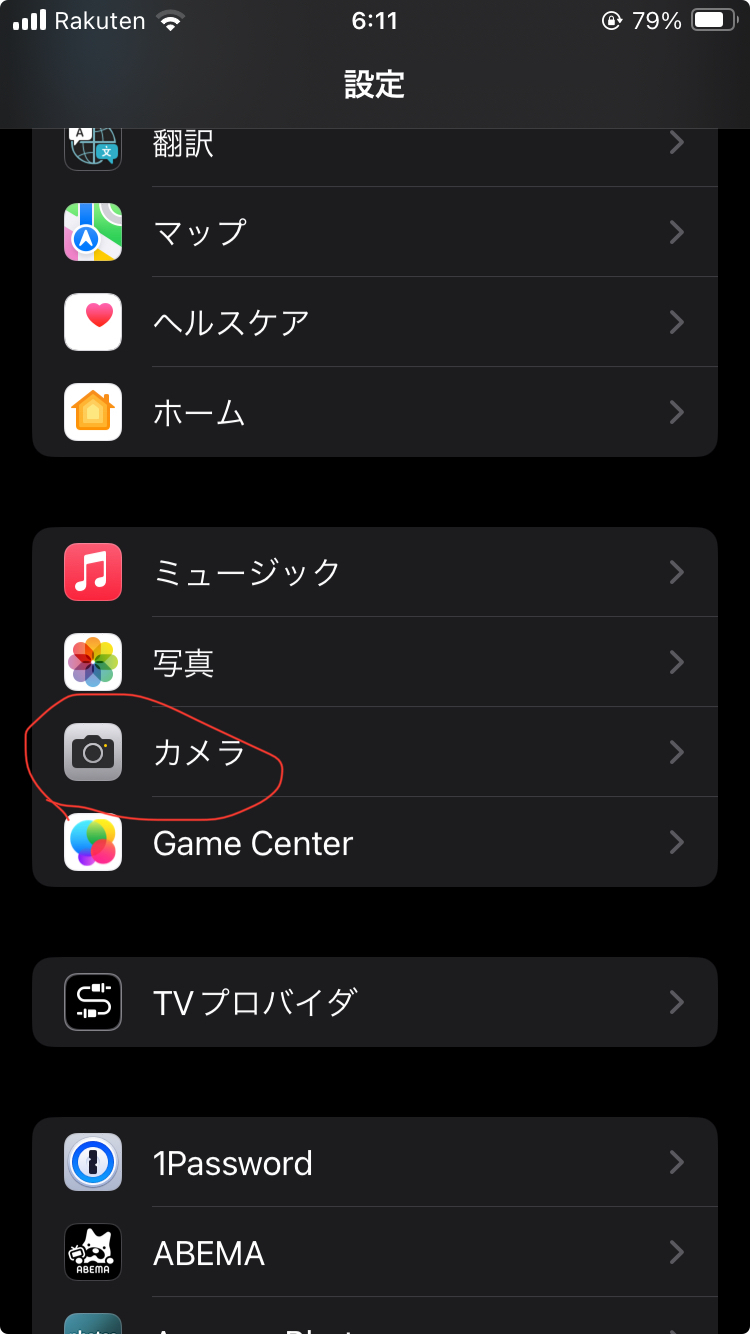Open ABEMA app settings
The width and height of the screenshot is (750, 1334).
coord(374,1252)
